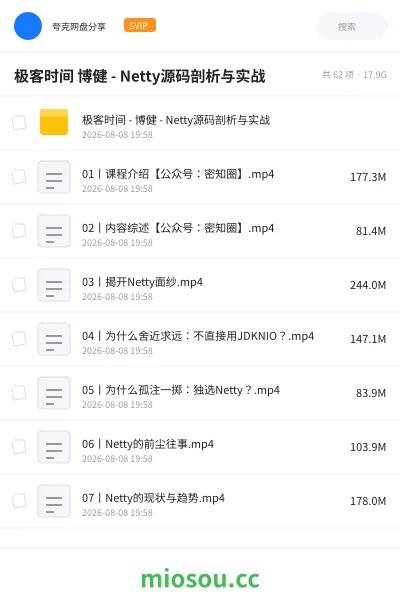
Task: Tick the checkbox for 05 为什么孤注一掷
Action: pos(19,393)
